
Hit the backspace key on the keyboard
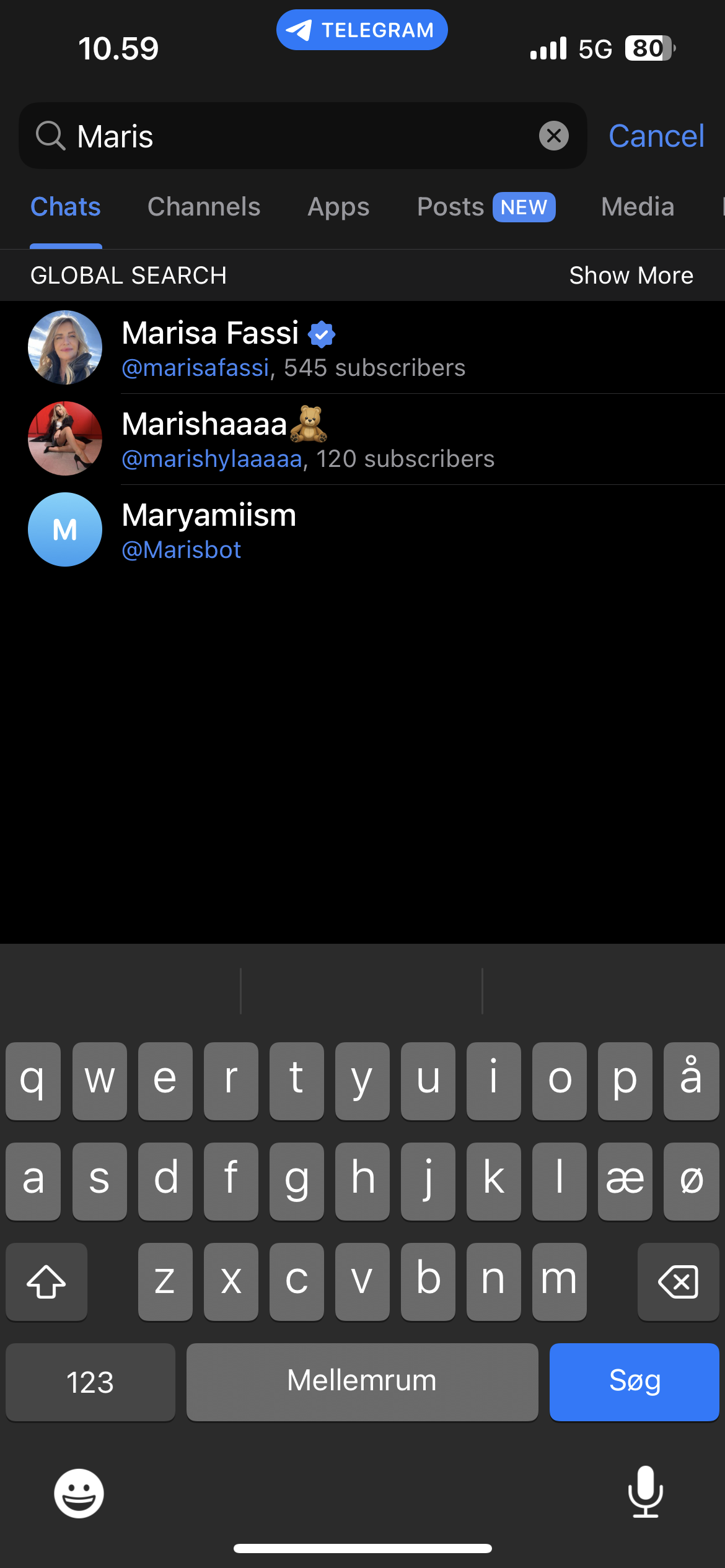pos(678,1281)
